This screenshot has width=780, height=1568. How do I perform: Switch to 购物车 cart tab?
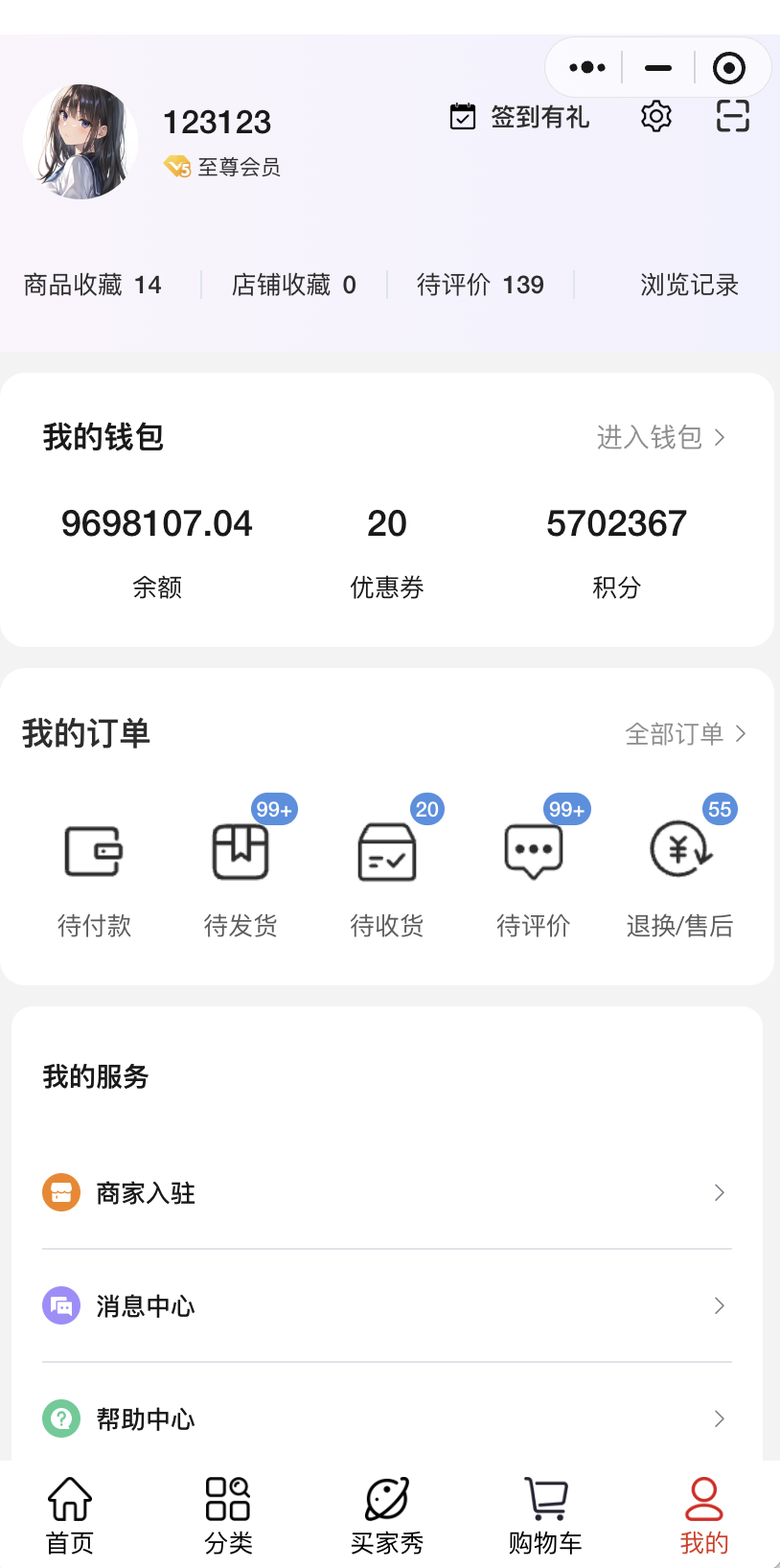pyautogui.click(x=545, y=1516)
